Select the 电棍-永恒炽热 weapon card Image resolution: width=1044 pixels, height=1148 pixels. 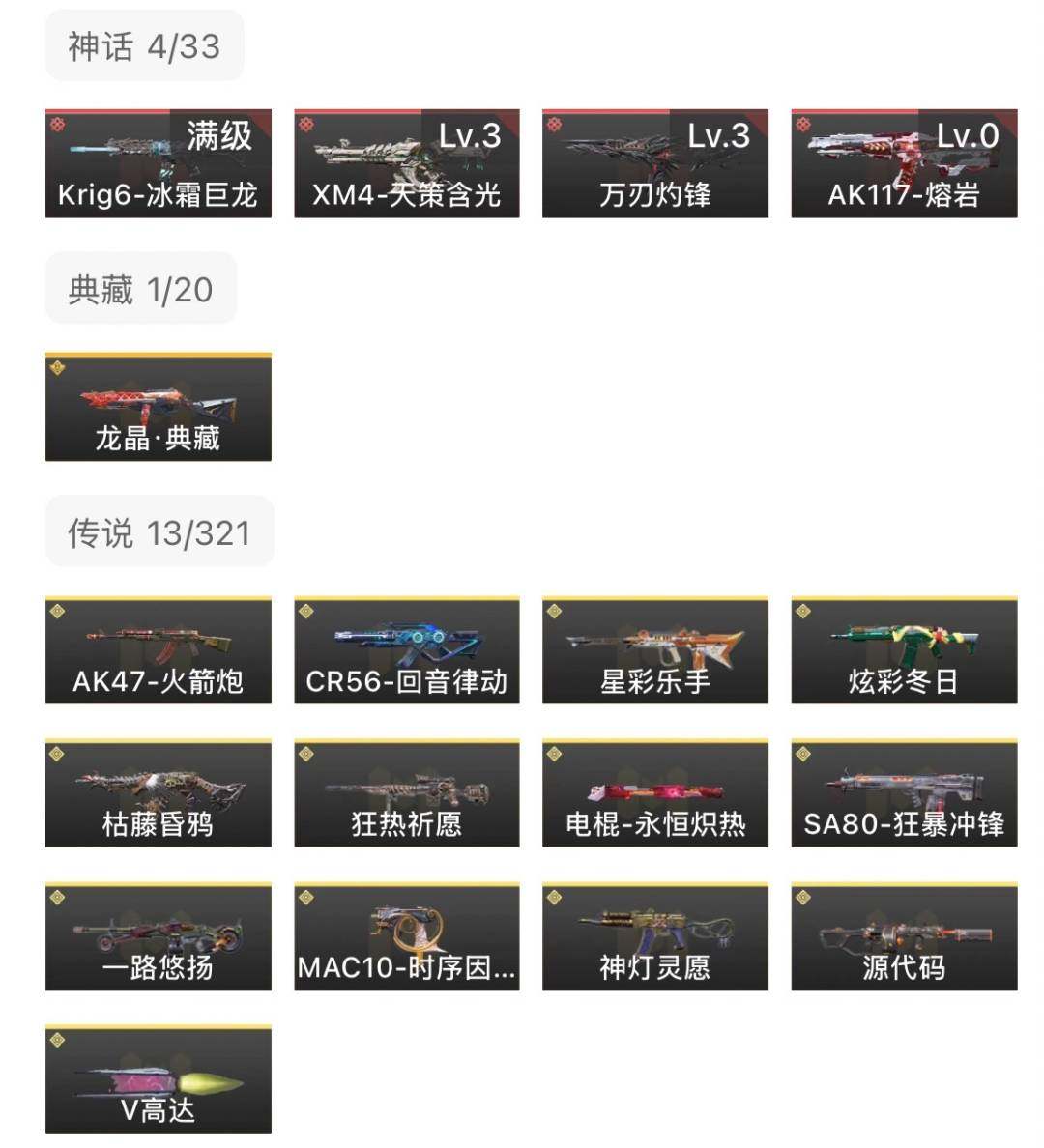(x=654, y=792)
